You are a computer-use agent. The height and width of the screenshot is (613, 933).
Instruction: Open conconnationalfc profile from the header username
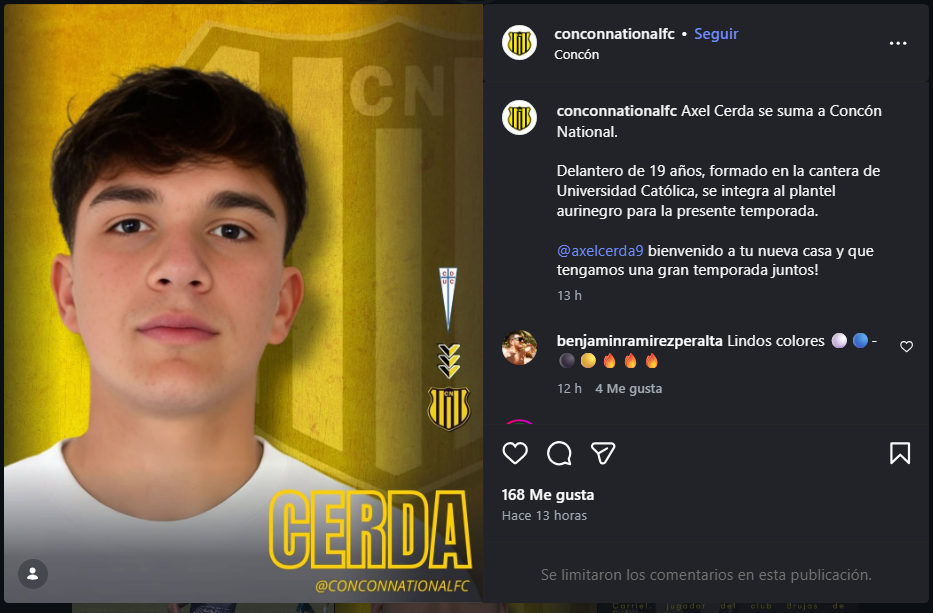tap(613, 33)
